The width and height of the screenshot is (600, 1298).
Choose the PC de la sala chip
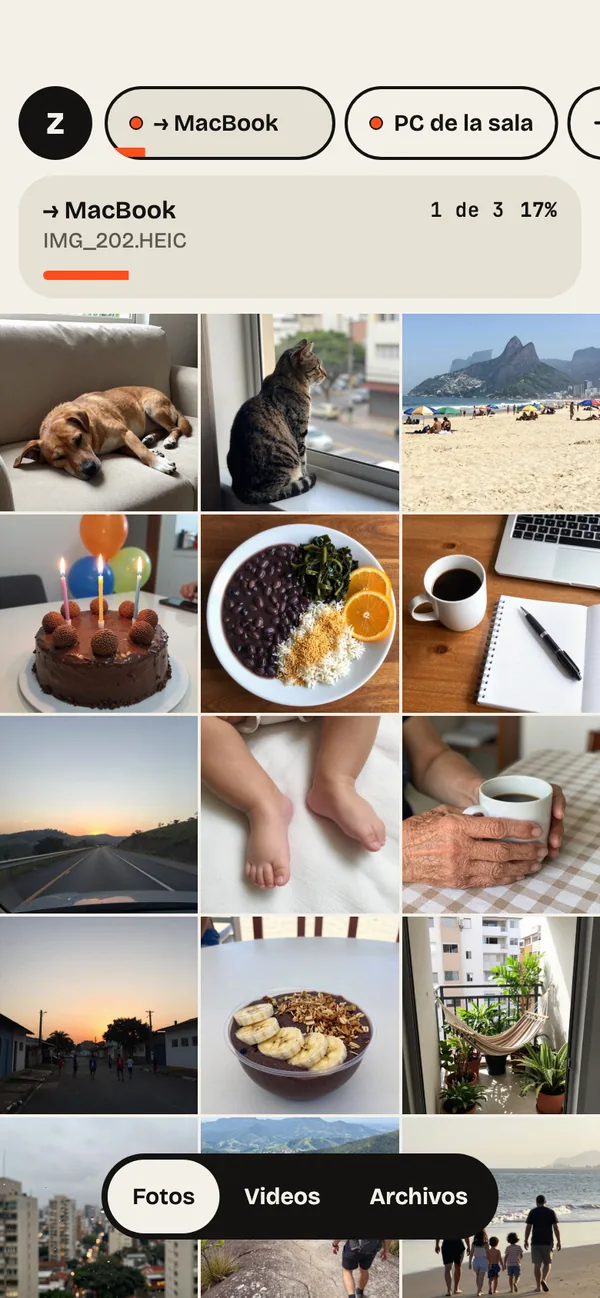point(451,123)
